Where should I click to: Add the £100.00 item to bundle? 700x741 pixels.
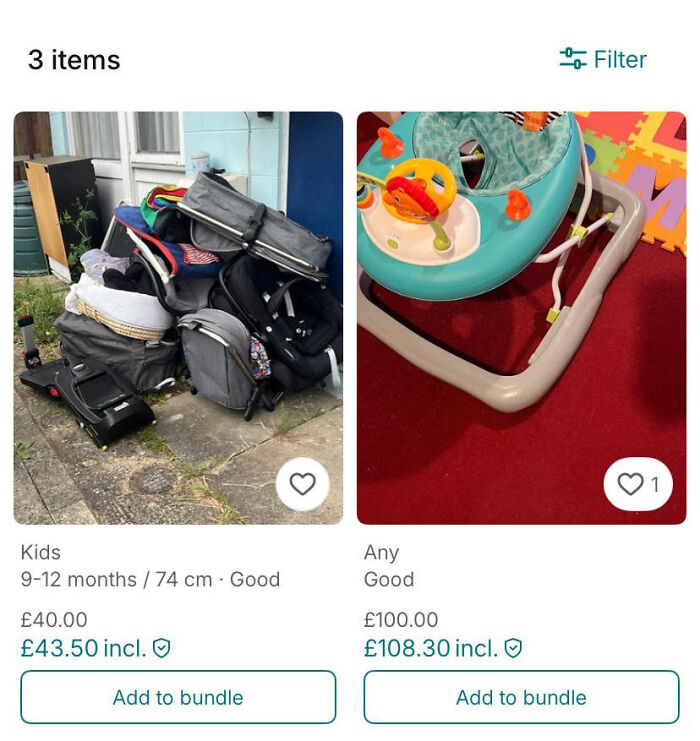pyautogui.click(x=521, y=697)
